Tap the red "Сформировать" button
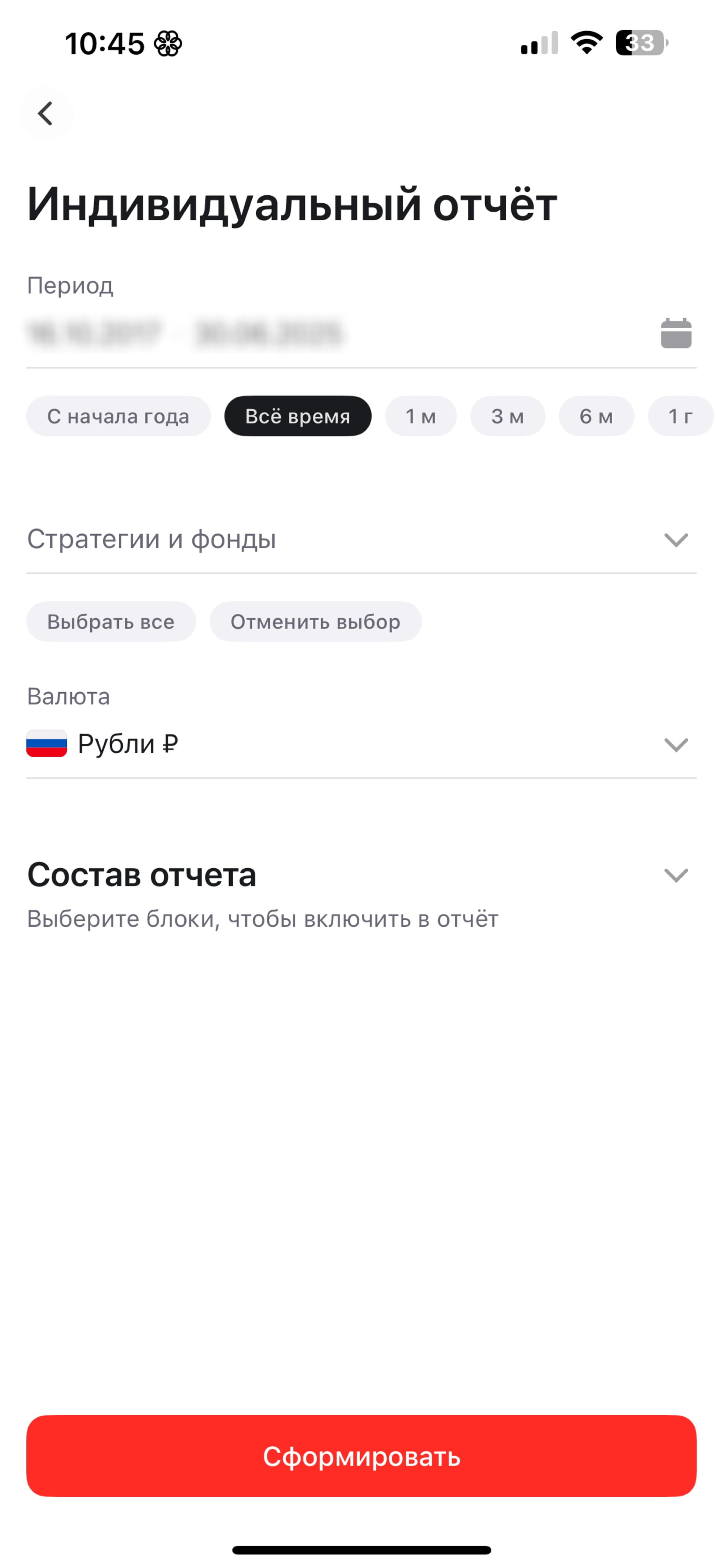Image resolution: width=723 pixels, height=1568 pixels. pos(361,1456)
